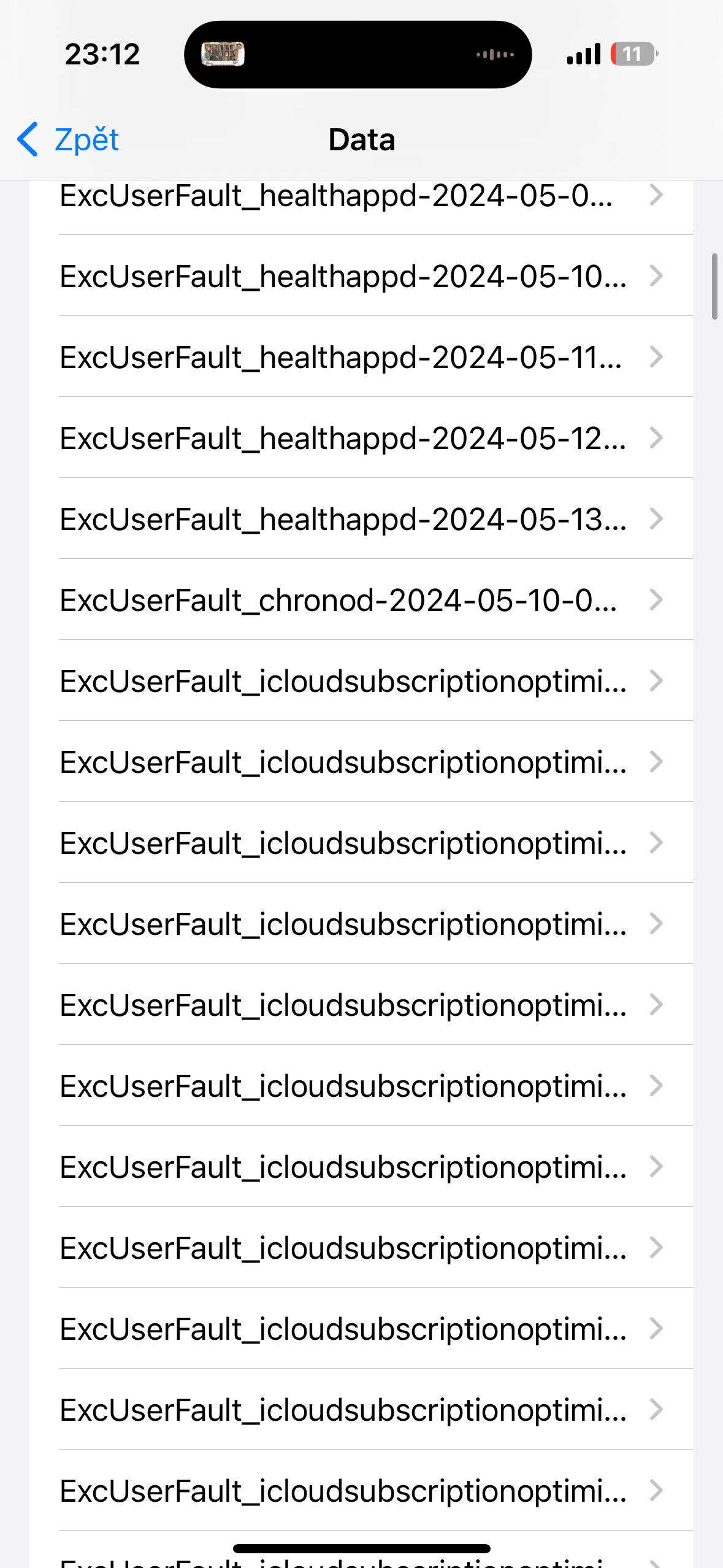Screen dimensions: 723x1568
Task: Tap the Dynamic Island media thumbnail
Action: (x=224, y=54)
